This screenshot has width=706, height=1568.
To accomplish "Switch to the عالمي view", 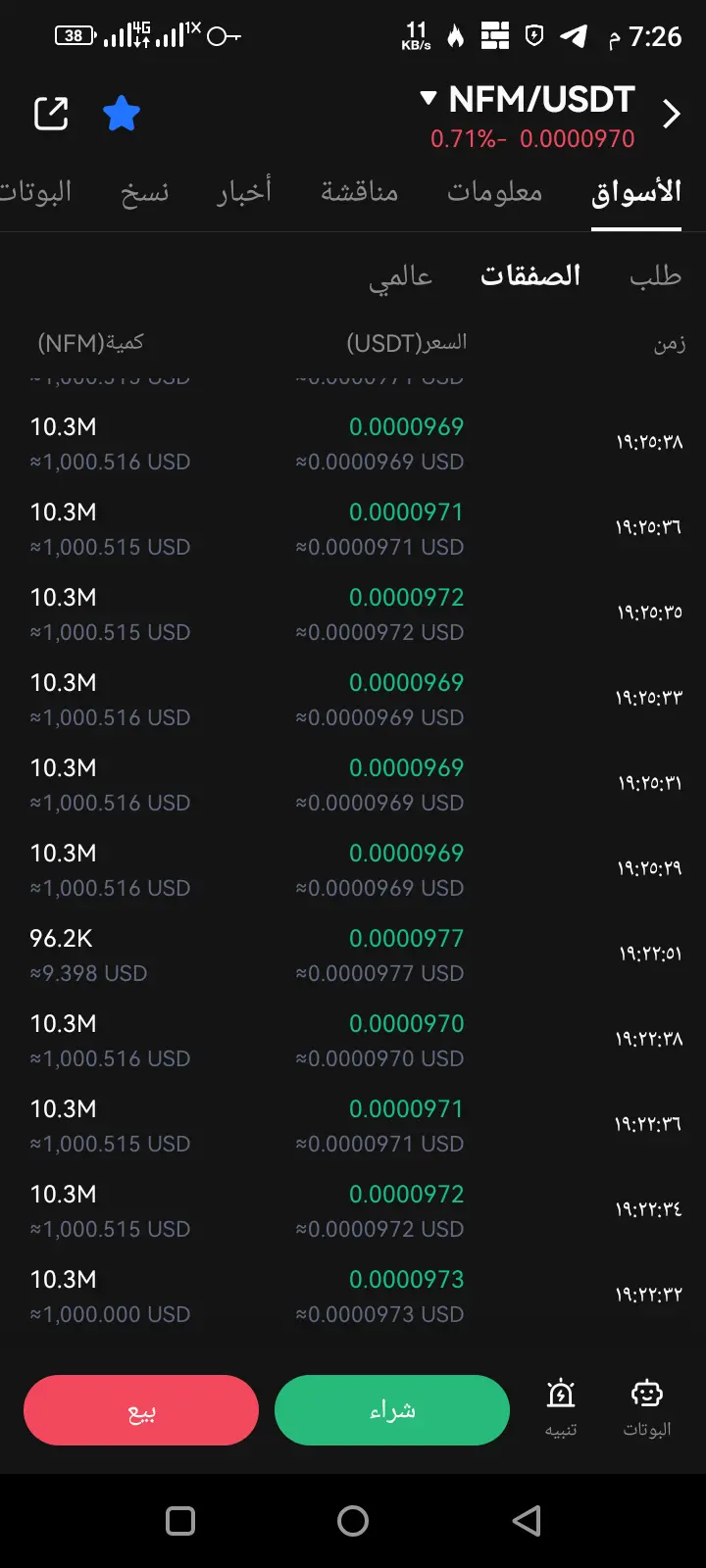I will (x=400, y=278).
